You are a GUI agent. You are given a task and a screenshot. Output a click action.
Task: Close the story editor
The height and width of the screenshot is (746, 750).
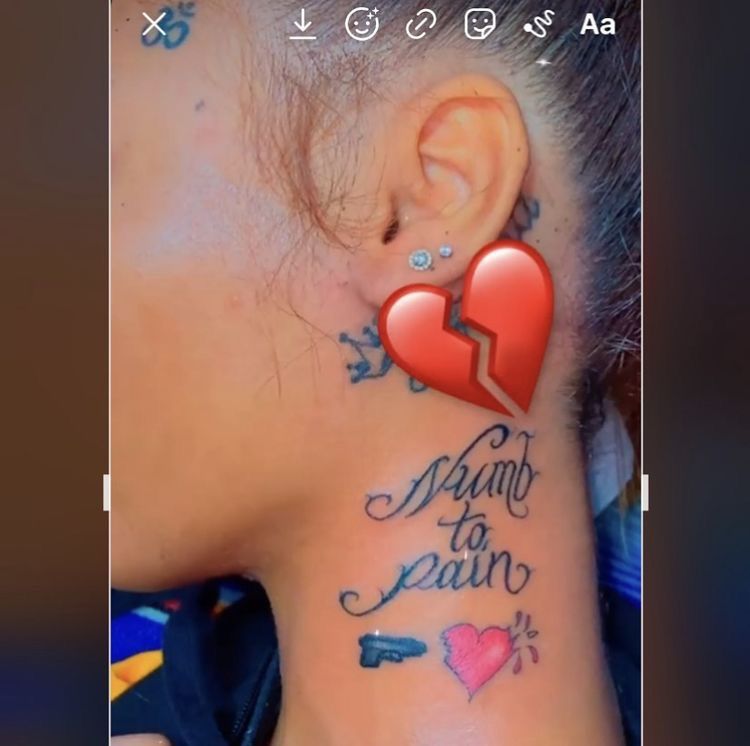(x=154, y=24)
